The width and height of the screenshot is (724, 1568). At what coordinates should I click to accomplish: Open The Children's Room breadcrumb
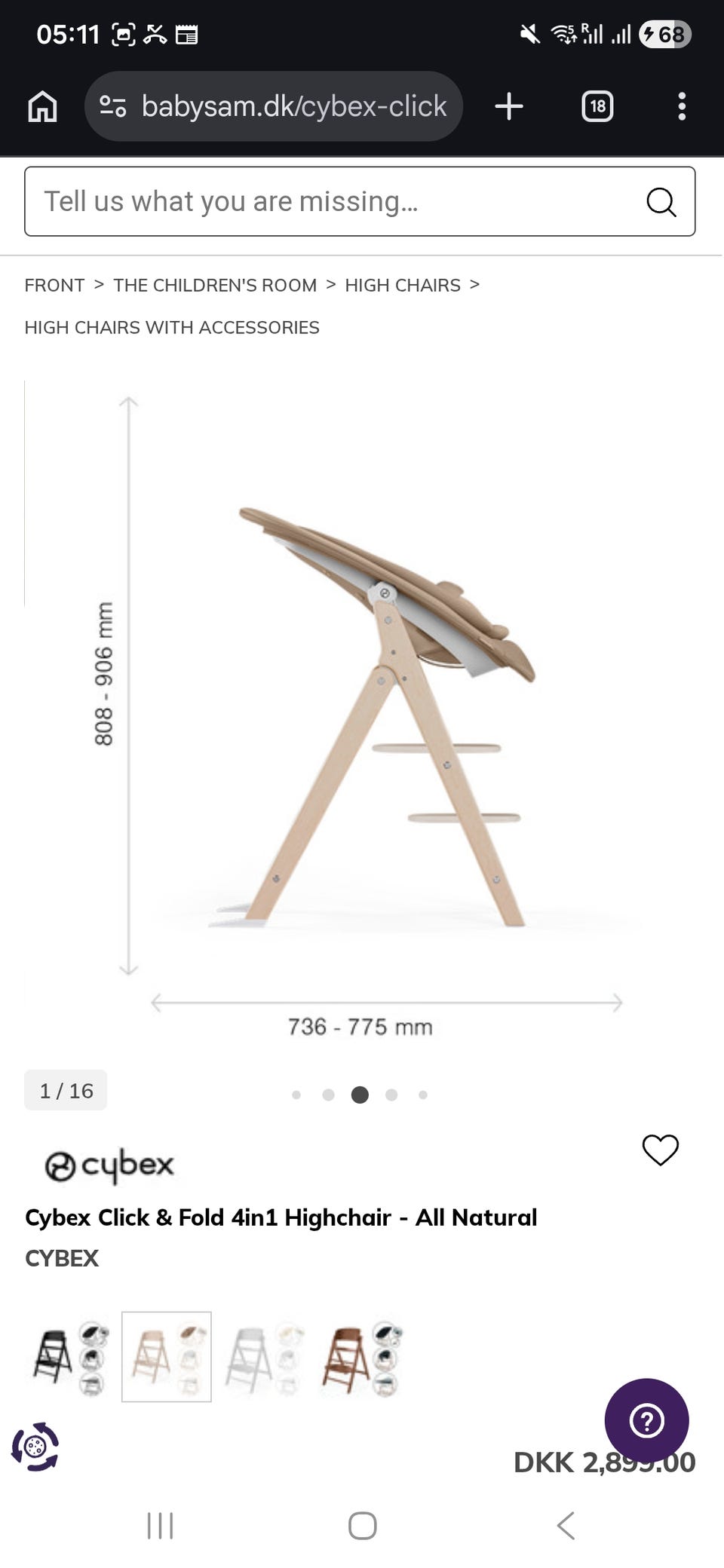pyautogui.click(x=215, y=285)
